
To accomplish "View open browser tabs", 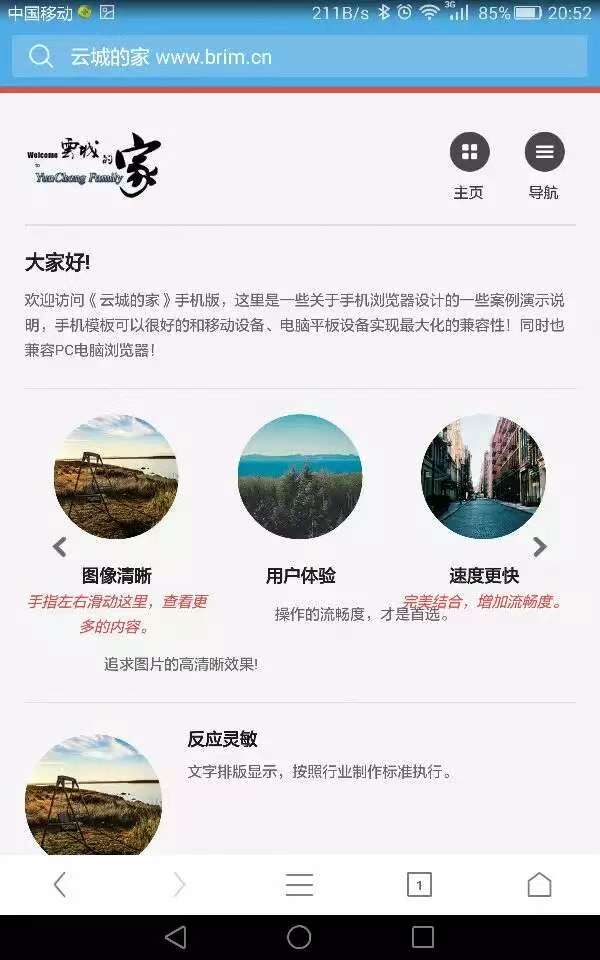I will (419, 885).
